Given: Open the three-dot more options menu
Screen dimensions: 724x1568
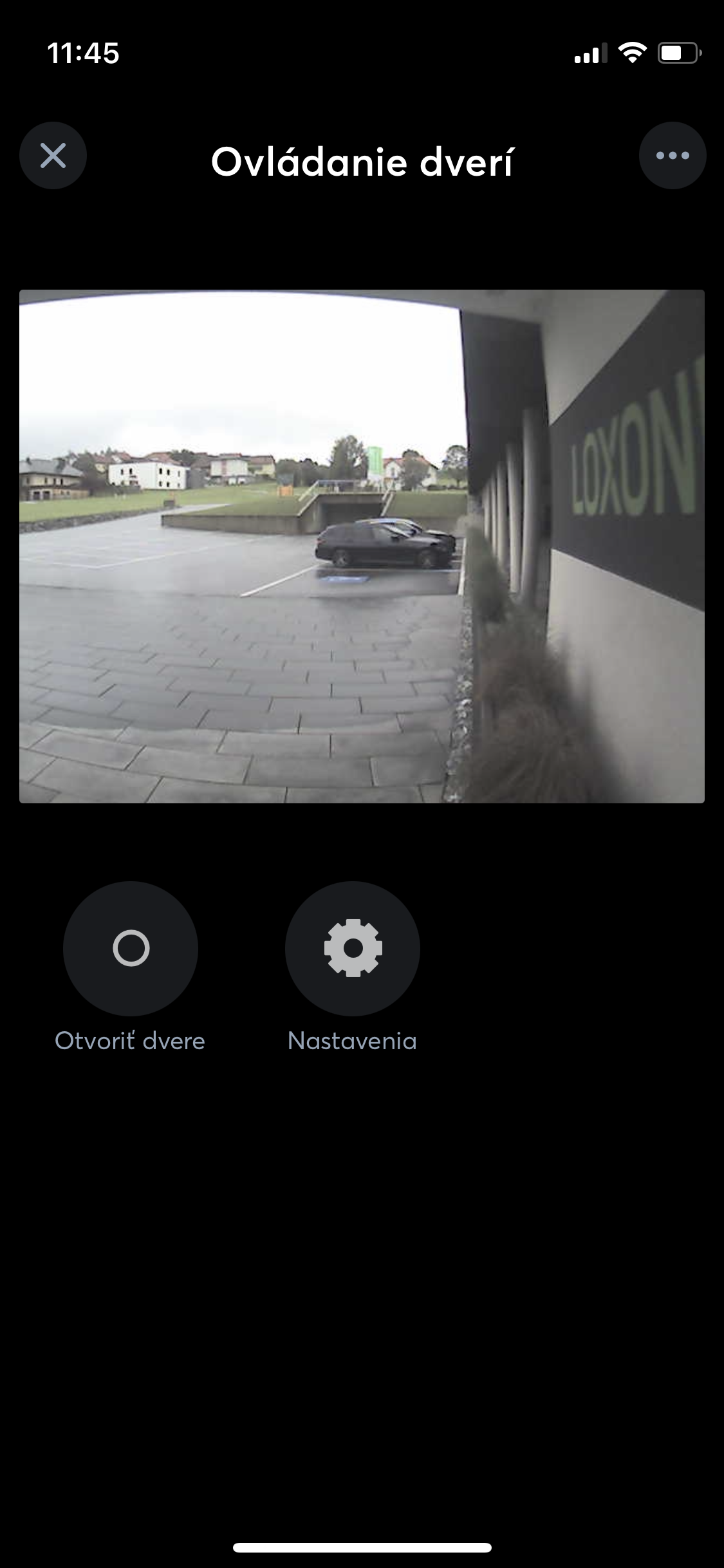Looking at the screenshot, I should pyautogui.click(x=673, y=156).
